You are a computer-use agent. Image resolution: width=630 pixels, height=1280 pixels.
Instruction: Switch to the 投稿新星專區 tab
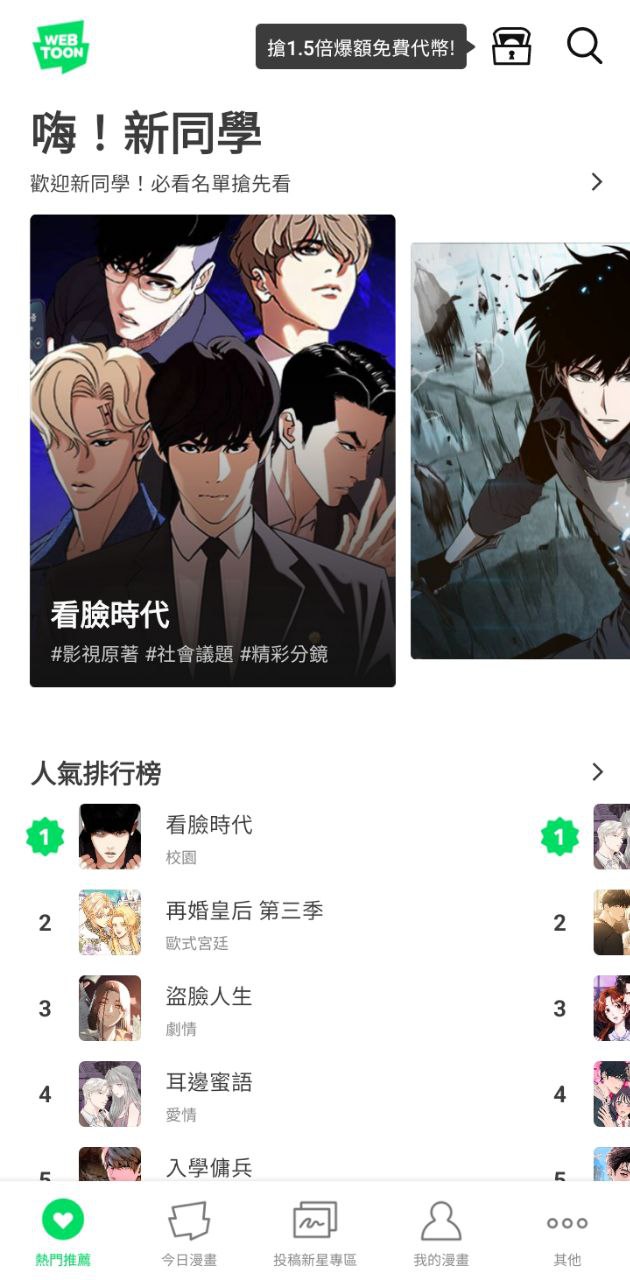click(315, 1234)
